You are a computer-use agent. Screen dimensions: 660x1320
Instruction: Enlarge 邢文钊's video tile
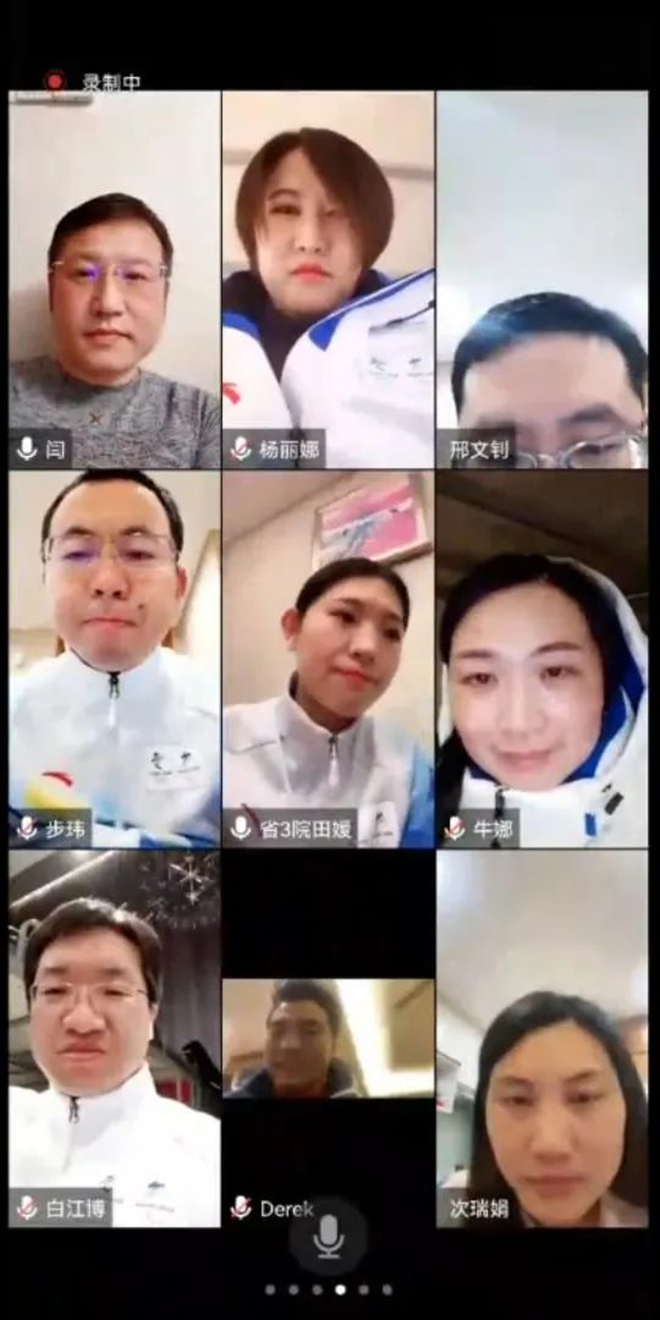[x=542, y=280]
